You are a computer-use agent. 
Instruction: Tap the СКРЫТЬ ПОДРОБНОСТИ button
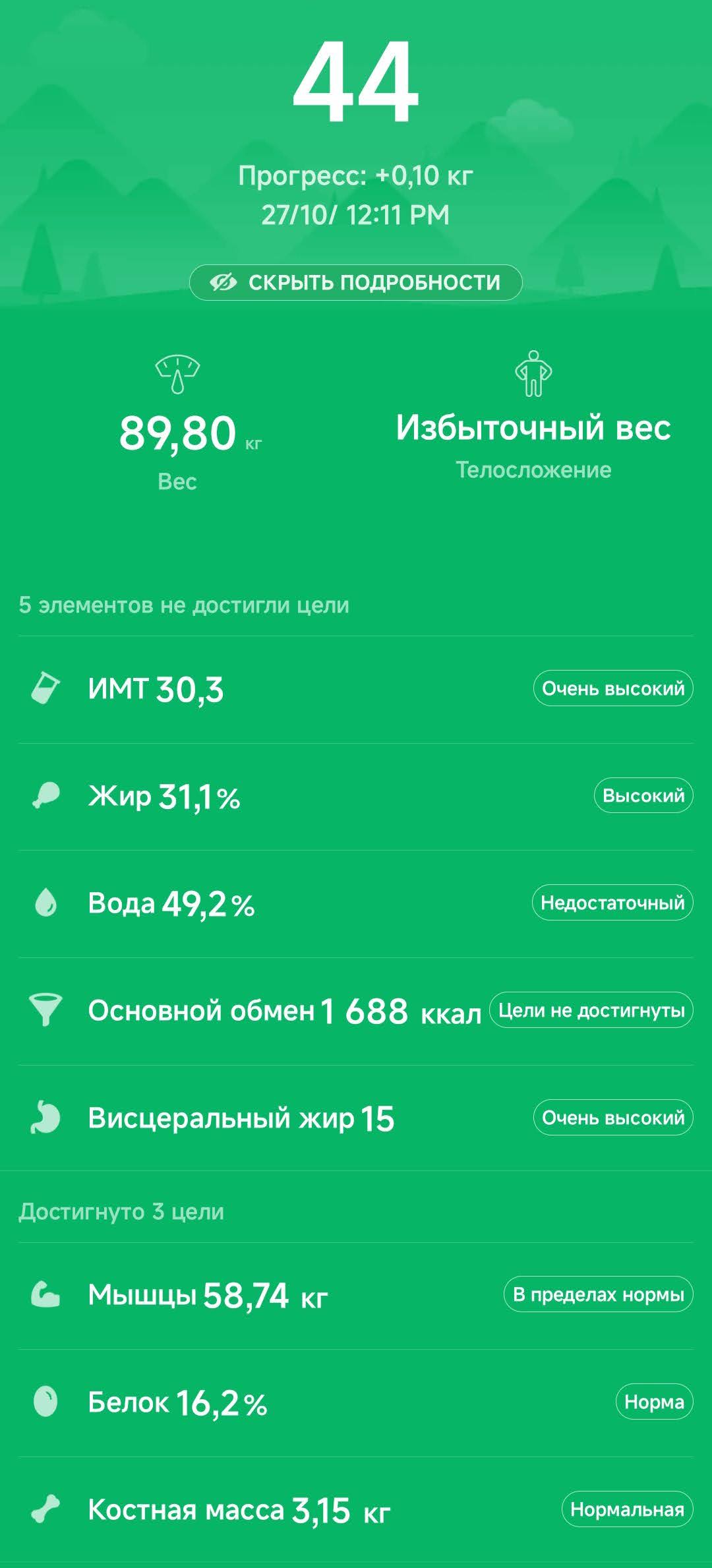(x=355, y=283)
